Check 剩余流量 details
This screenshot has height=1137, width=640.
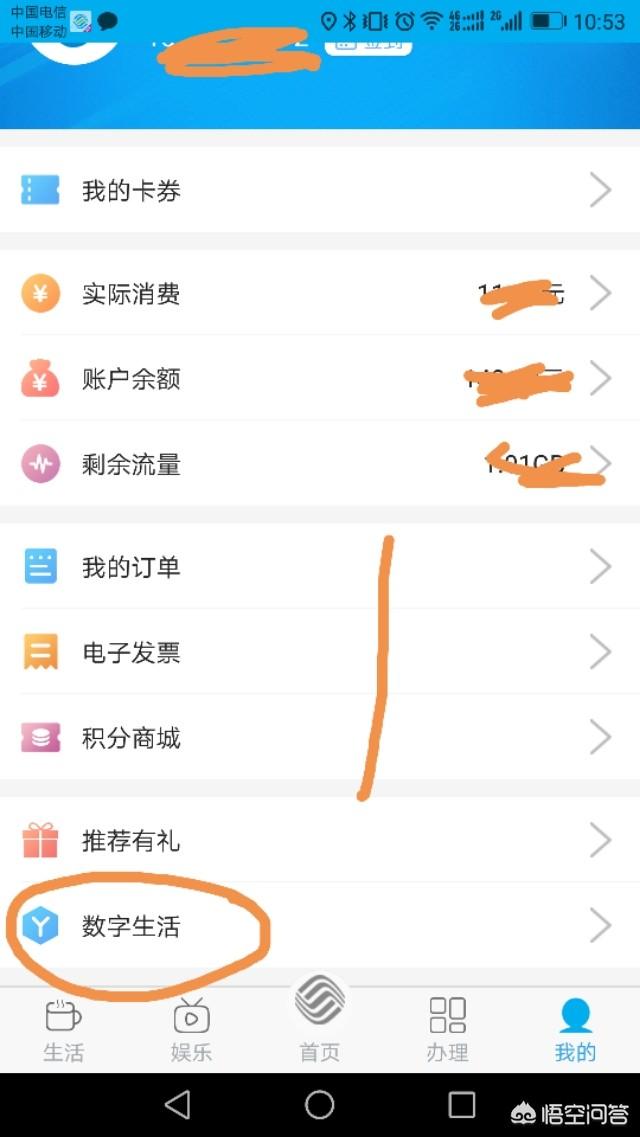tap(320, 464)
